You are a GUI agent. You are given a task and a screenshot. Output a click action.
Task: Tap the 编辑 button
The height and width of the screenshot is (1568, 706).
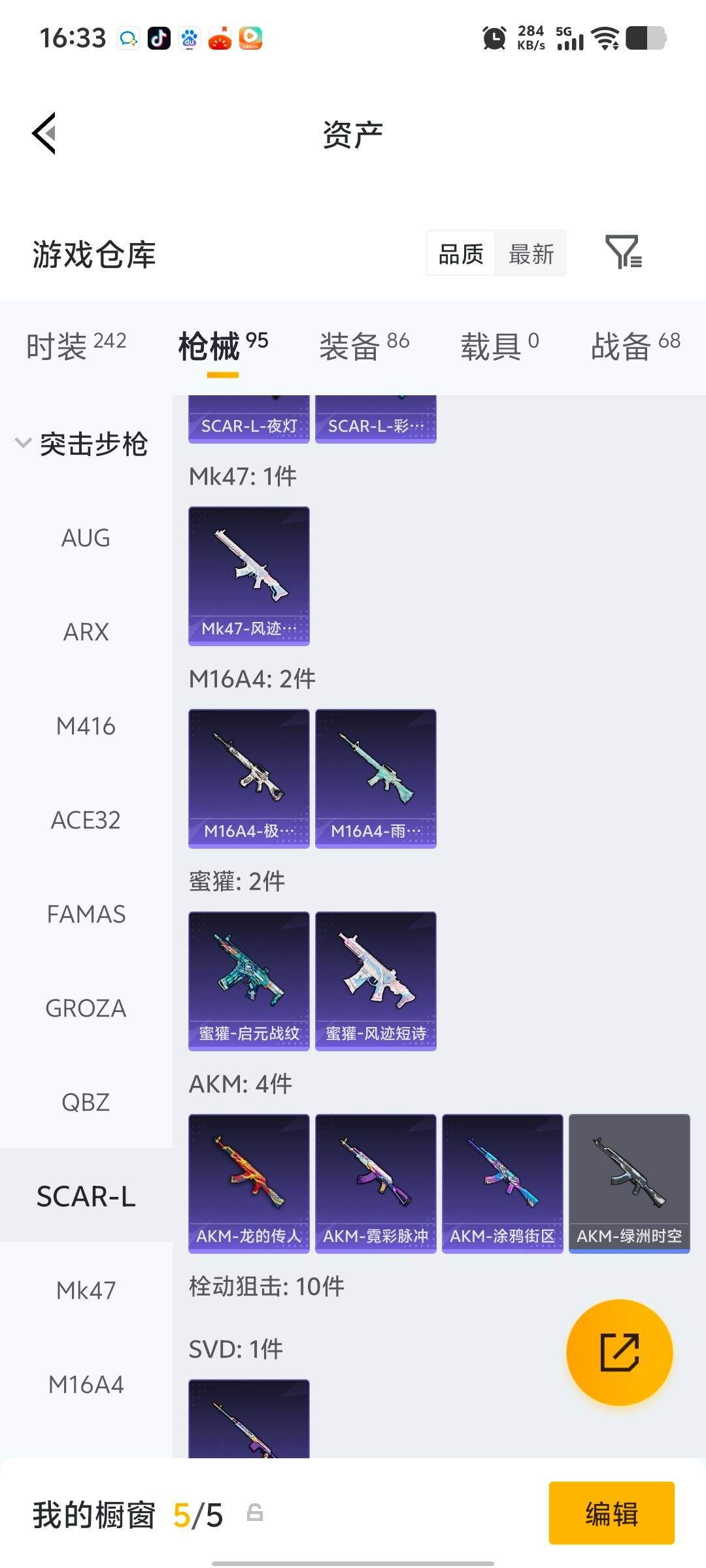tap(611, 1514)
